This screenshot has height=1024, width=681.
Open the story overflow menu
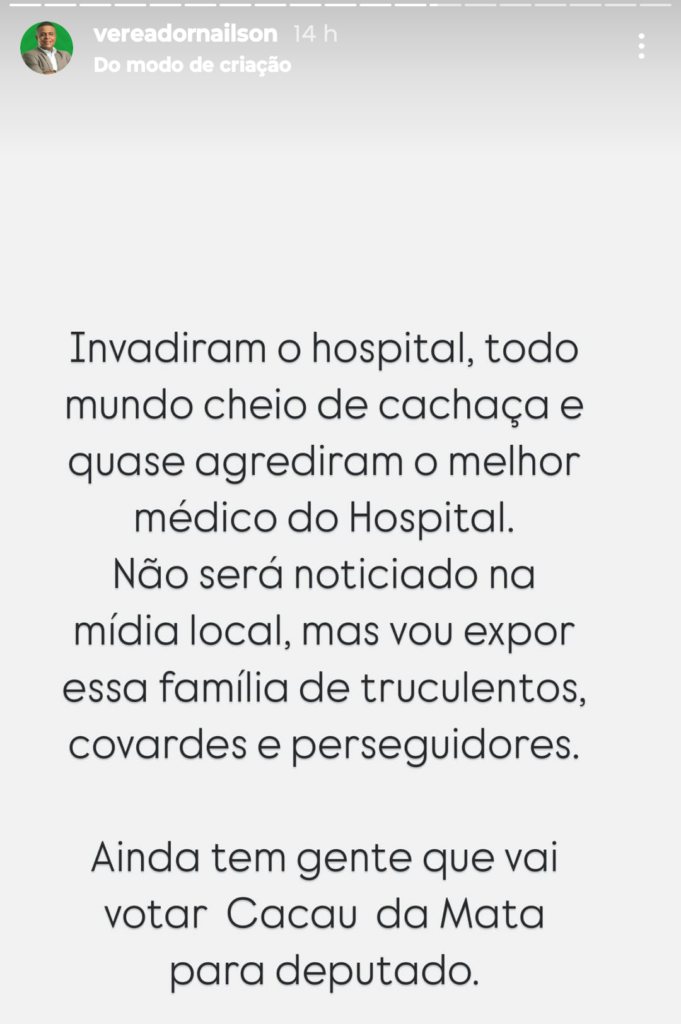click(641, 46)
